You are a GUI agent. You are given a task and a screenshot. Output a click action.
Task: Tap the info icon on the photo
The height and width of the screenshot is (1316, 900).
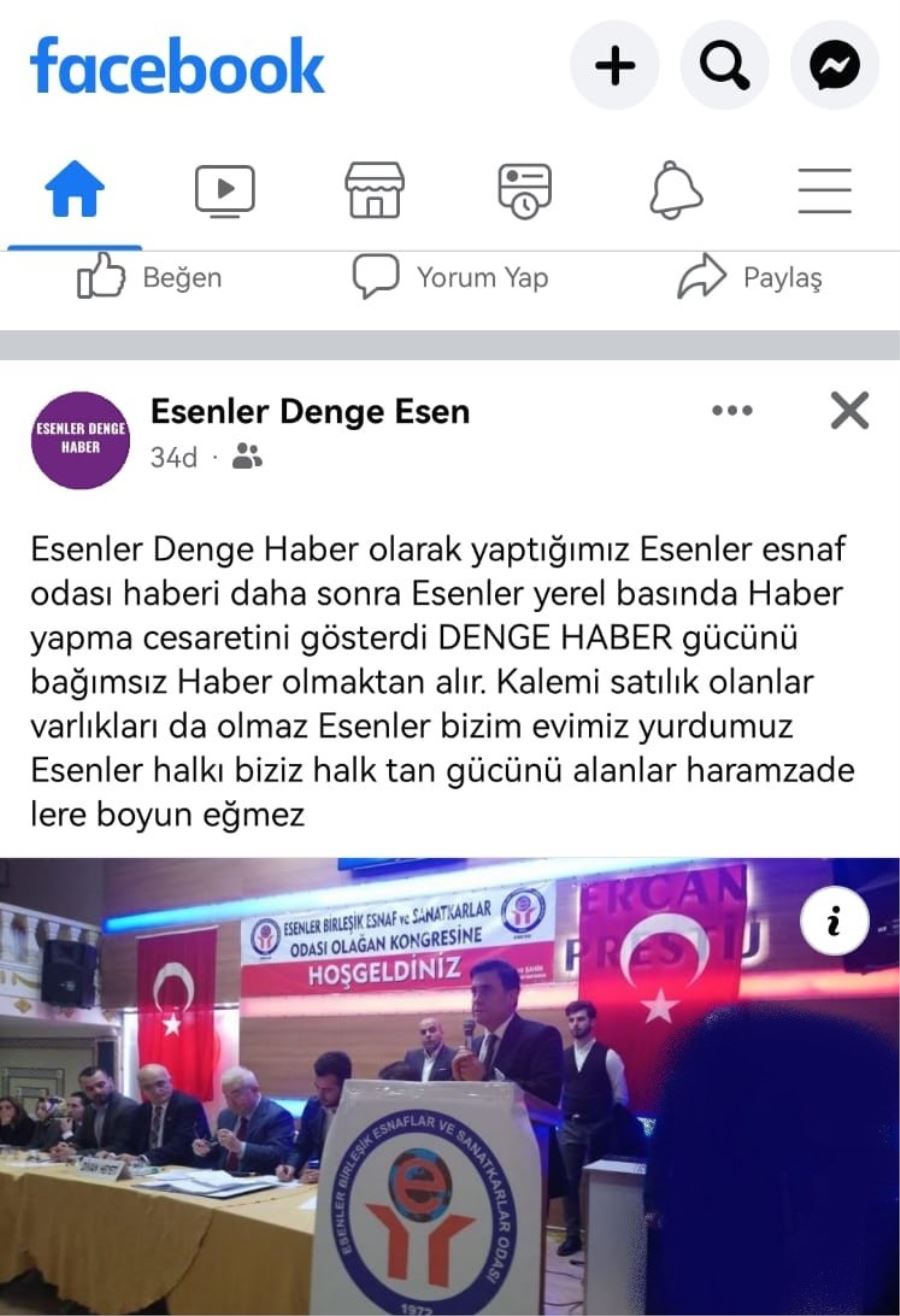pyautogui.click(x=833, y=922)
